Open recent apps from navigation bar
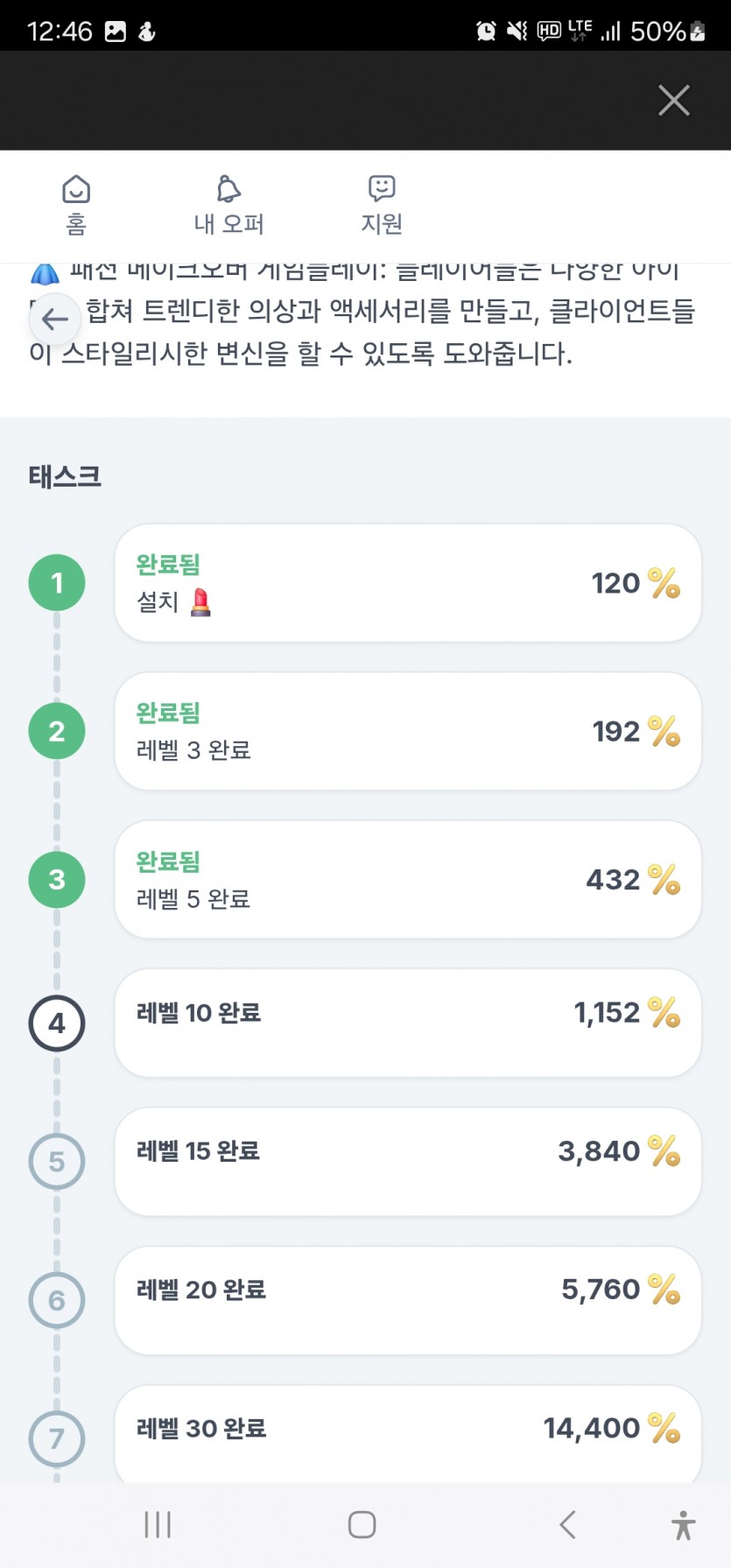This screenshot has width=731, height=1568. pyautogui.click(x=158, y=1524)
